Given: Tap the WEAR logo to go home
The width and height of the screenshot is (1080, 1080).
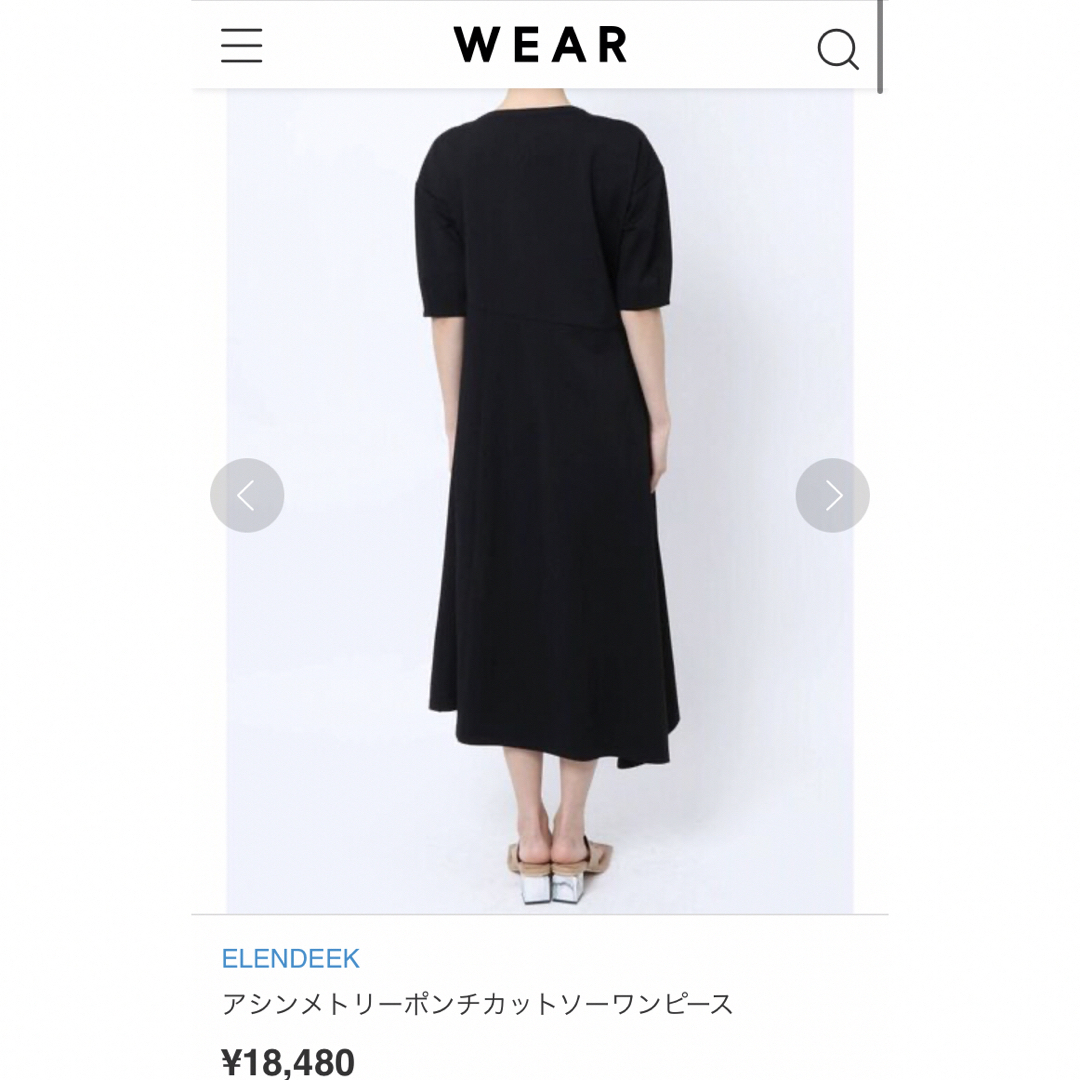Looking at the screenshot, I should click(540, 46).
